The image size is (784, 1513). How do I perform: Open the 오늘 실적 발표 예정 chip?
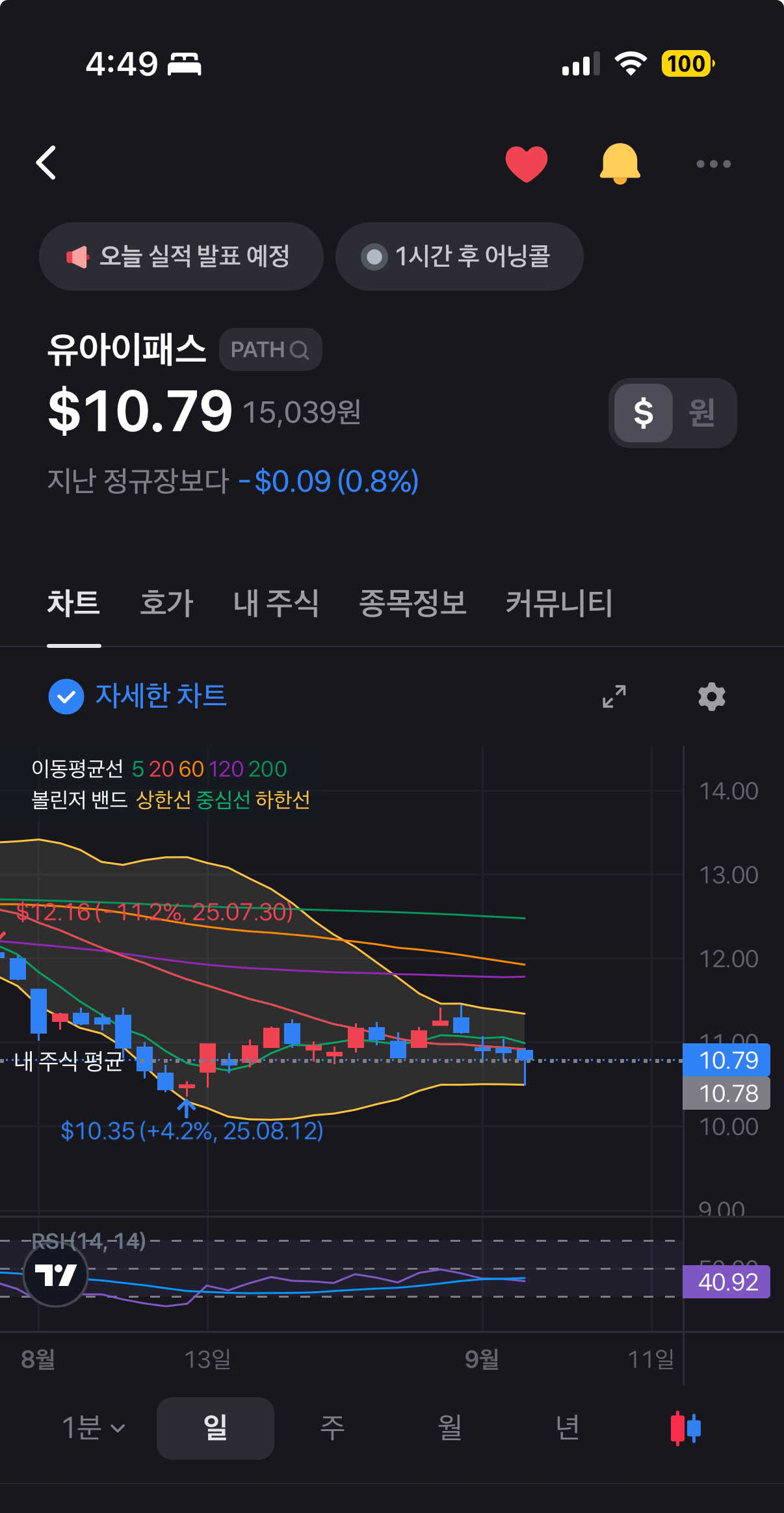click(x=181, y=256)
